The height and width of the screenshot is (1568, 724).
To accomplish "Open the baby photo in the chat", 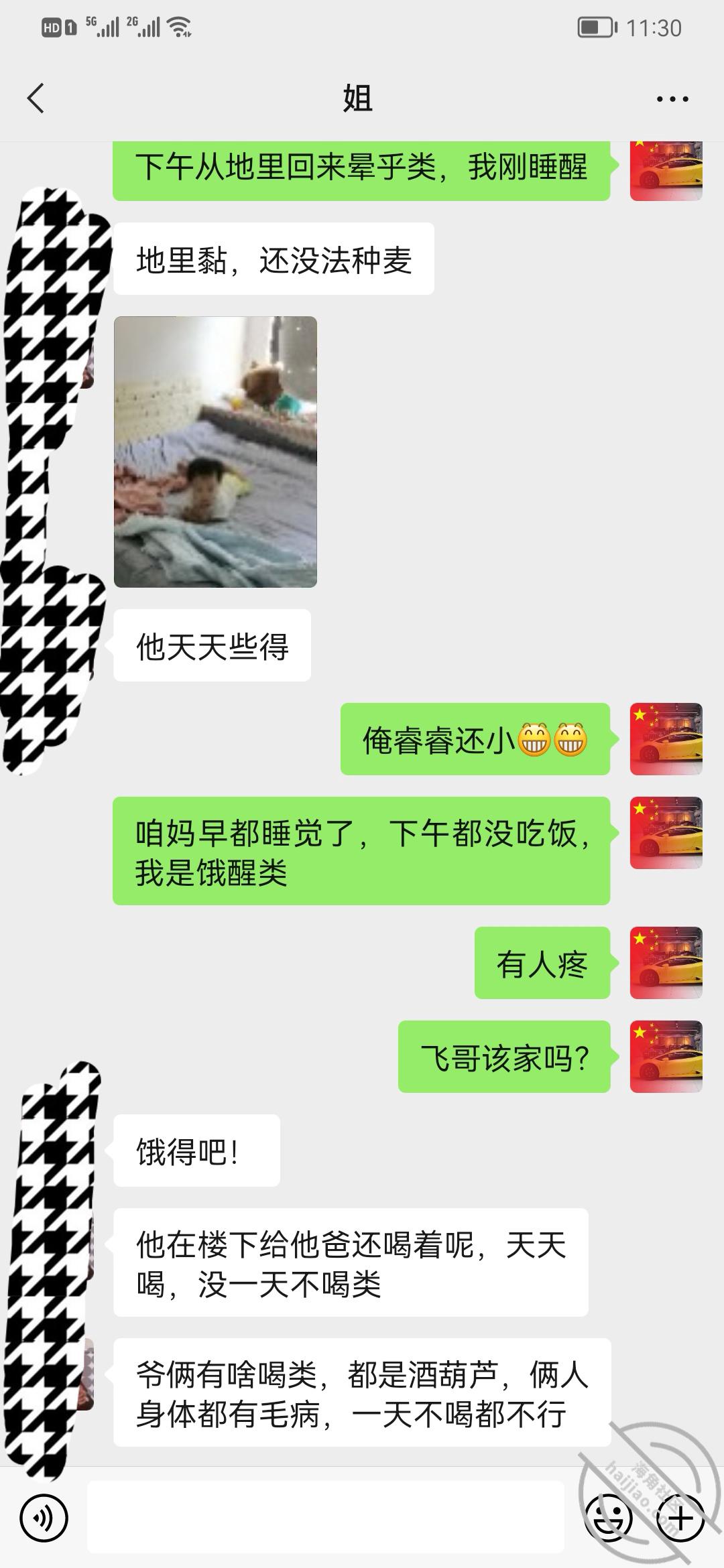I will 215,452.
